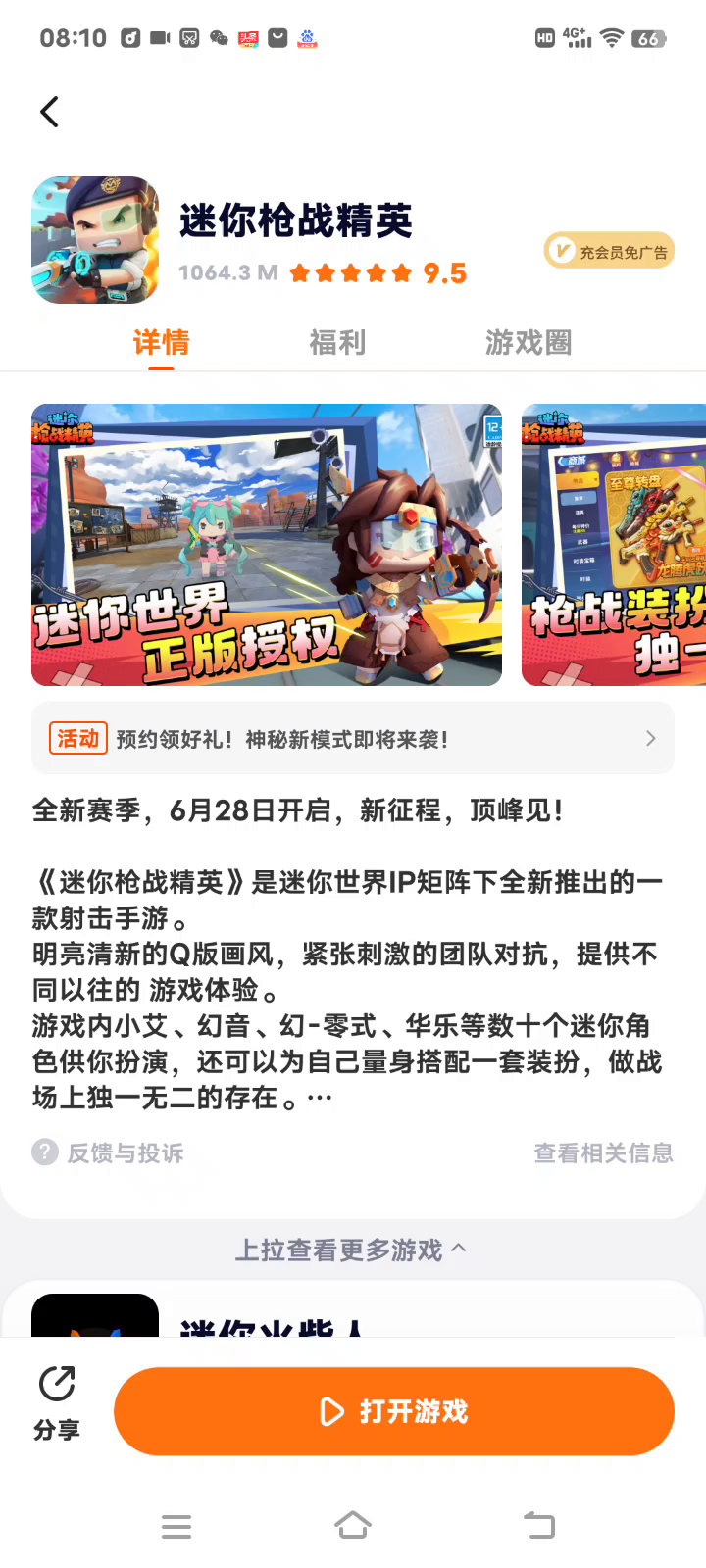Expand the truncated game description
The width and height of the screenshot is (706, 1568).
pos(321,1098)
